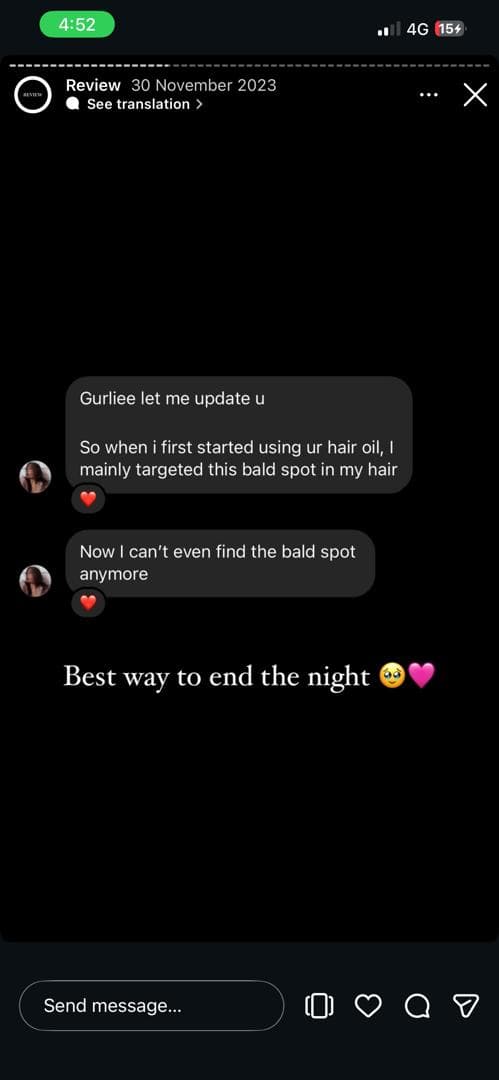Image resolution: width=499 pixels, height=1080 pixels.
Task: Tap See translation link
Action: point(136,105)
